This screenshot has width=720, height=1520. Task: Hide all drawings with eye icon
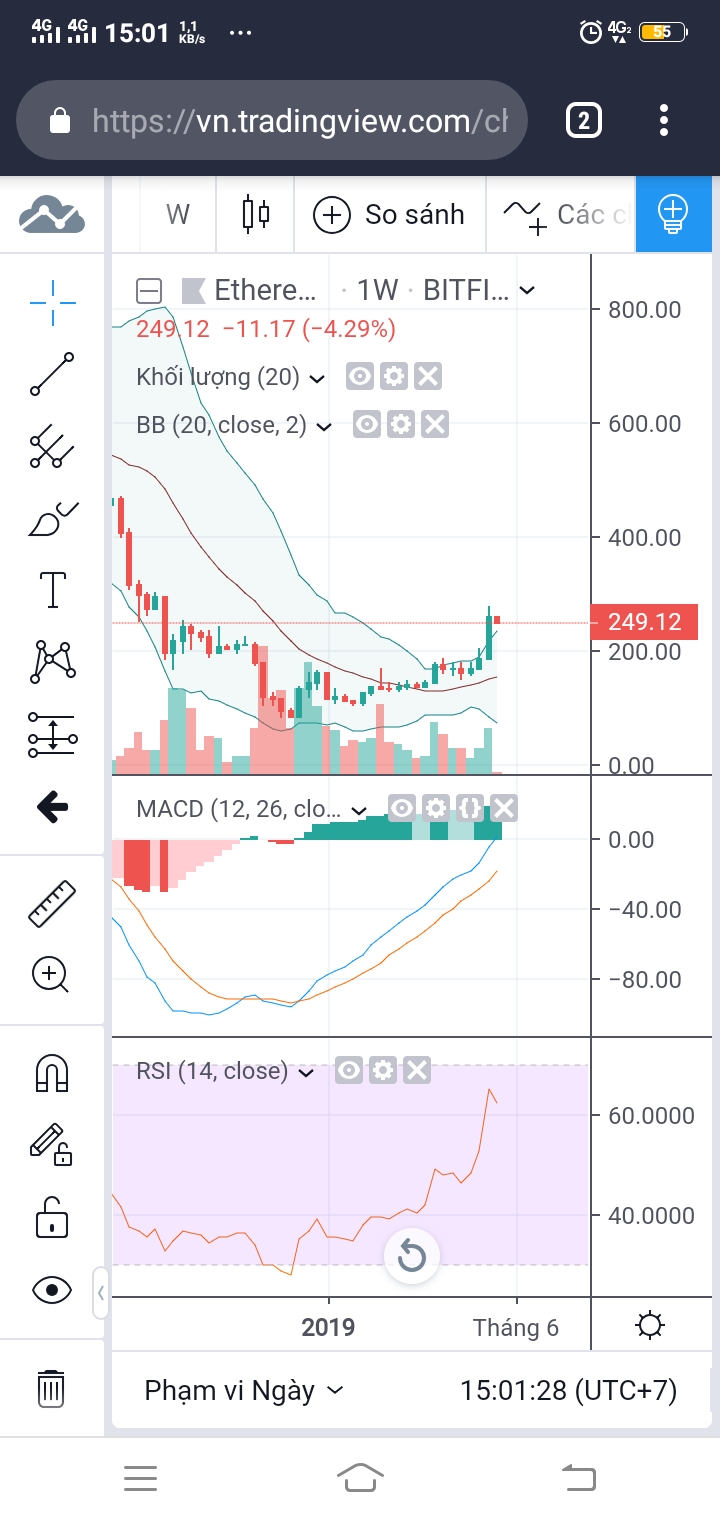tap(52, 1290)
